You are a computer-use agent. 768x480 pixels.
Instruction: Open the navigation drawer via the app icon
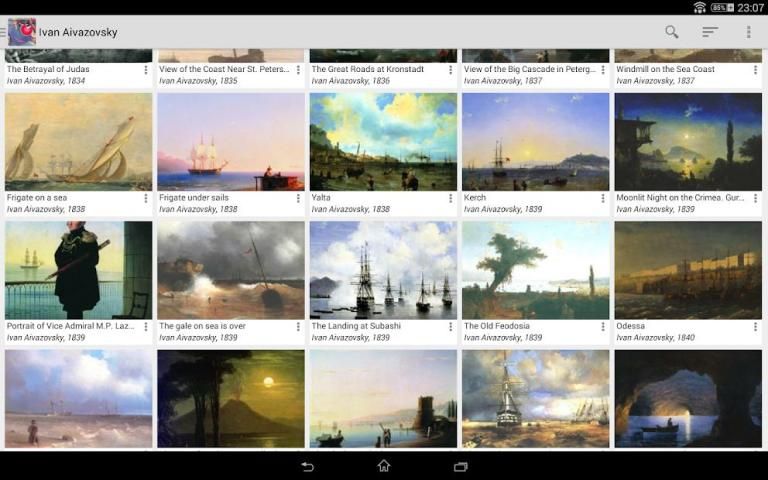[x=20, y=32]
